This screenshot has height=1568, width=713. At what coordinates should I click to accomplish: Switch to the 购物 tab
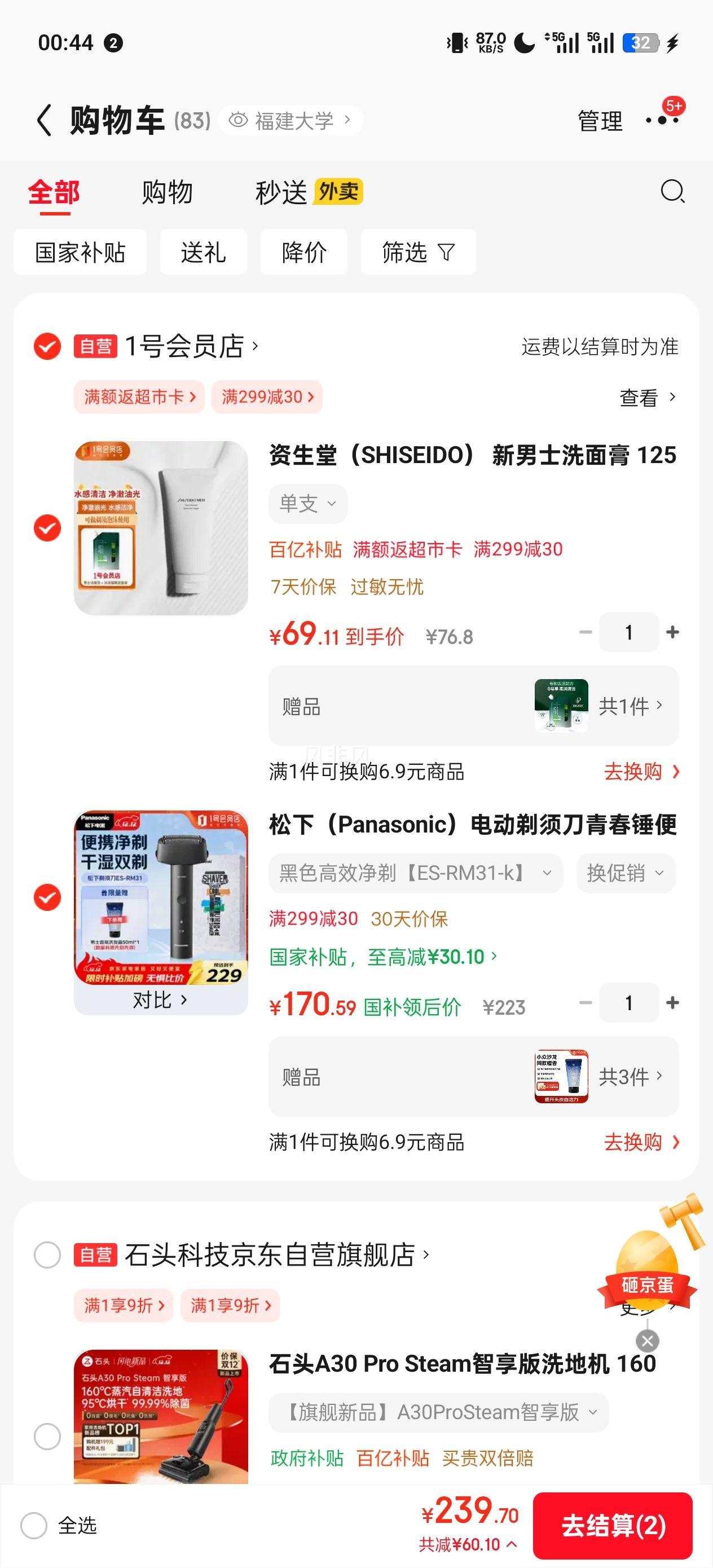click(x=168, y=192)
